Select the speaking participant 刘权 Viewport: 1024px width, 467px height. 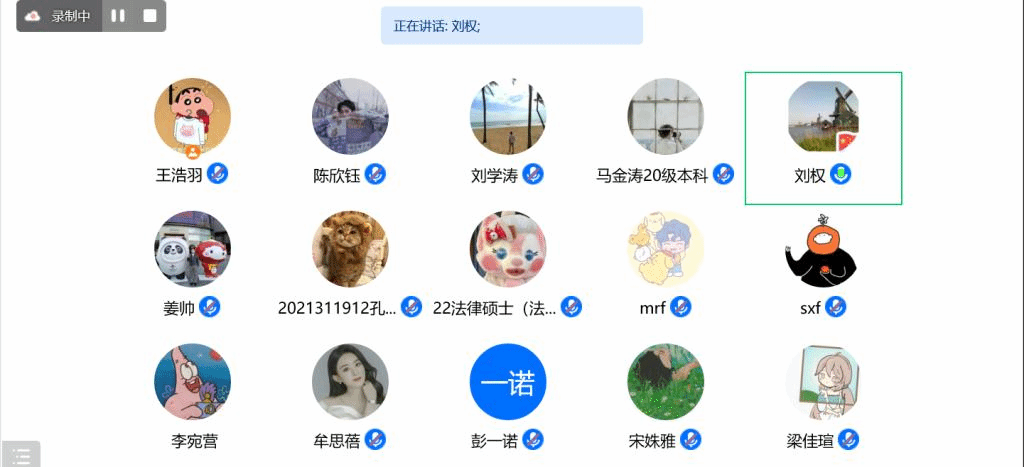[823, 118]
